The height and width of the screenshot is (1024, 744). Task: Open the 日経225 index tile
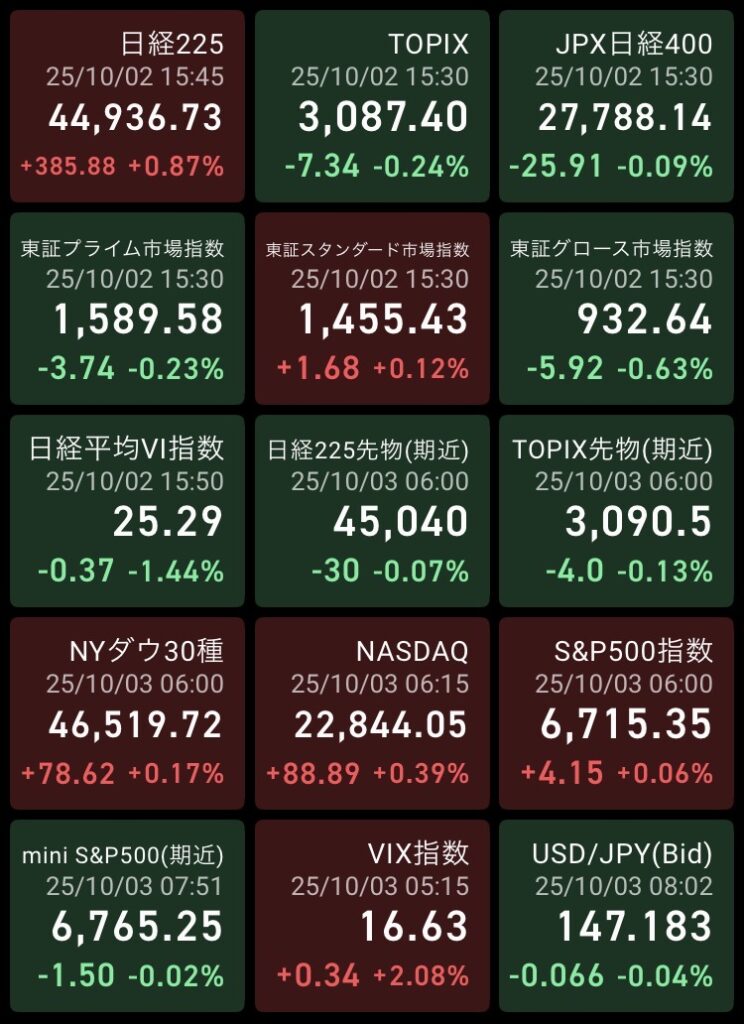click(x=127, y=107)
